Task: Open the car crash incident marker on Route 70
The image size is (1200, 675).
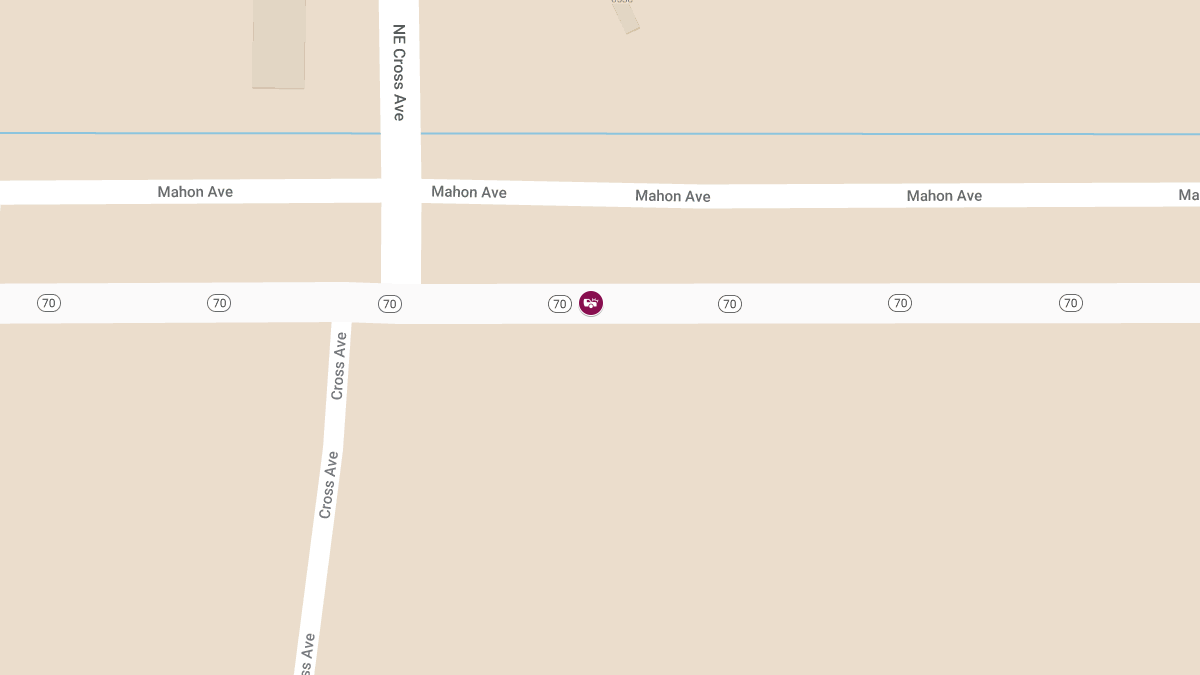Action: 591,303
